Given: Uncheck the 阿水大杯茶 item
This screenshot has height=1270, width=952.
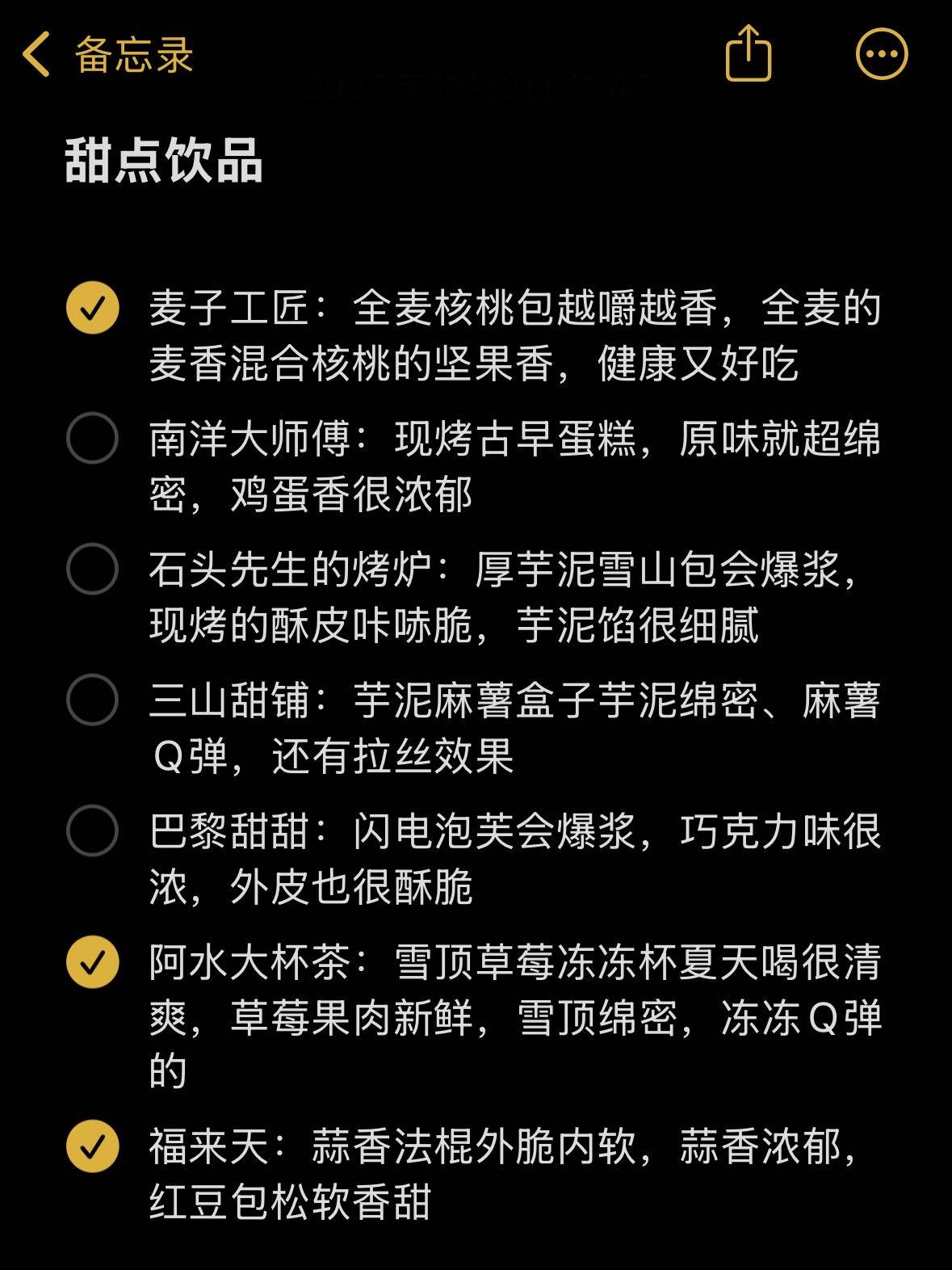Looking at the screenshot, I should pyautogui.click(x=93, y=961).
